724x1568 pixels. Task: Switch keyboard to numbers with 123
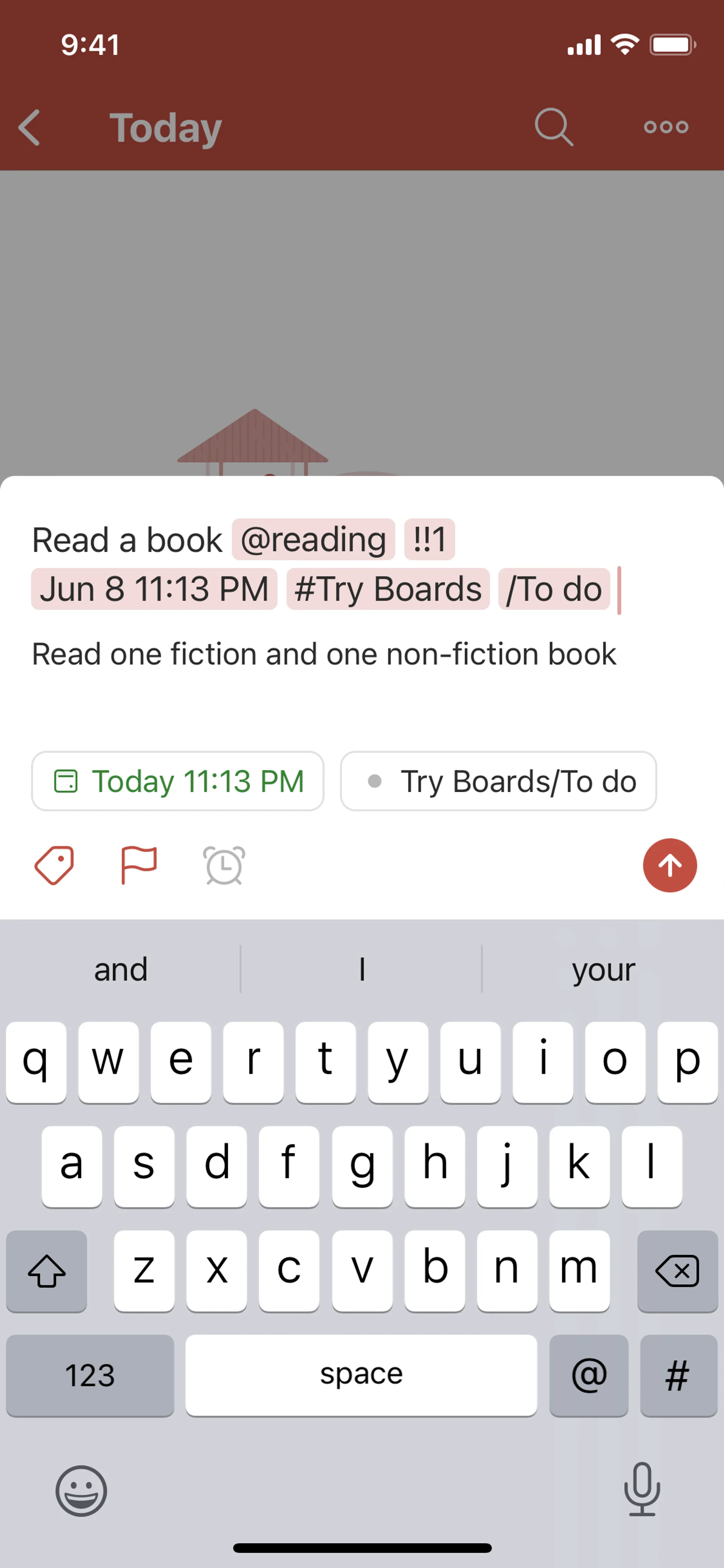pos(90,1375)
